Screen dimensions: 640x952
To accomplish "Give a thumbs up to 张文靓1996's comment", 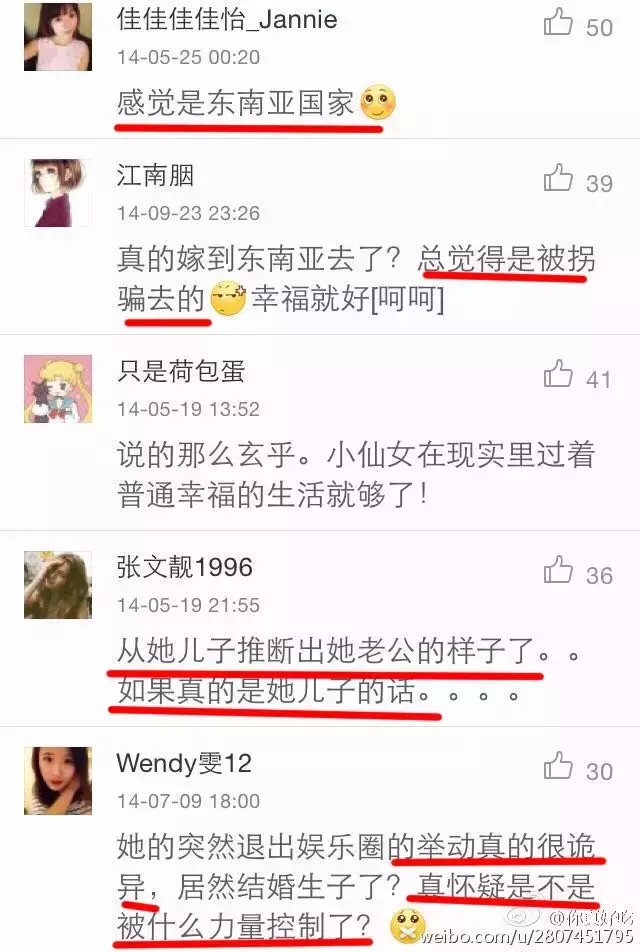I will (x=558, y=571).
